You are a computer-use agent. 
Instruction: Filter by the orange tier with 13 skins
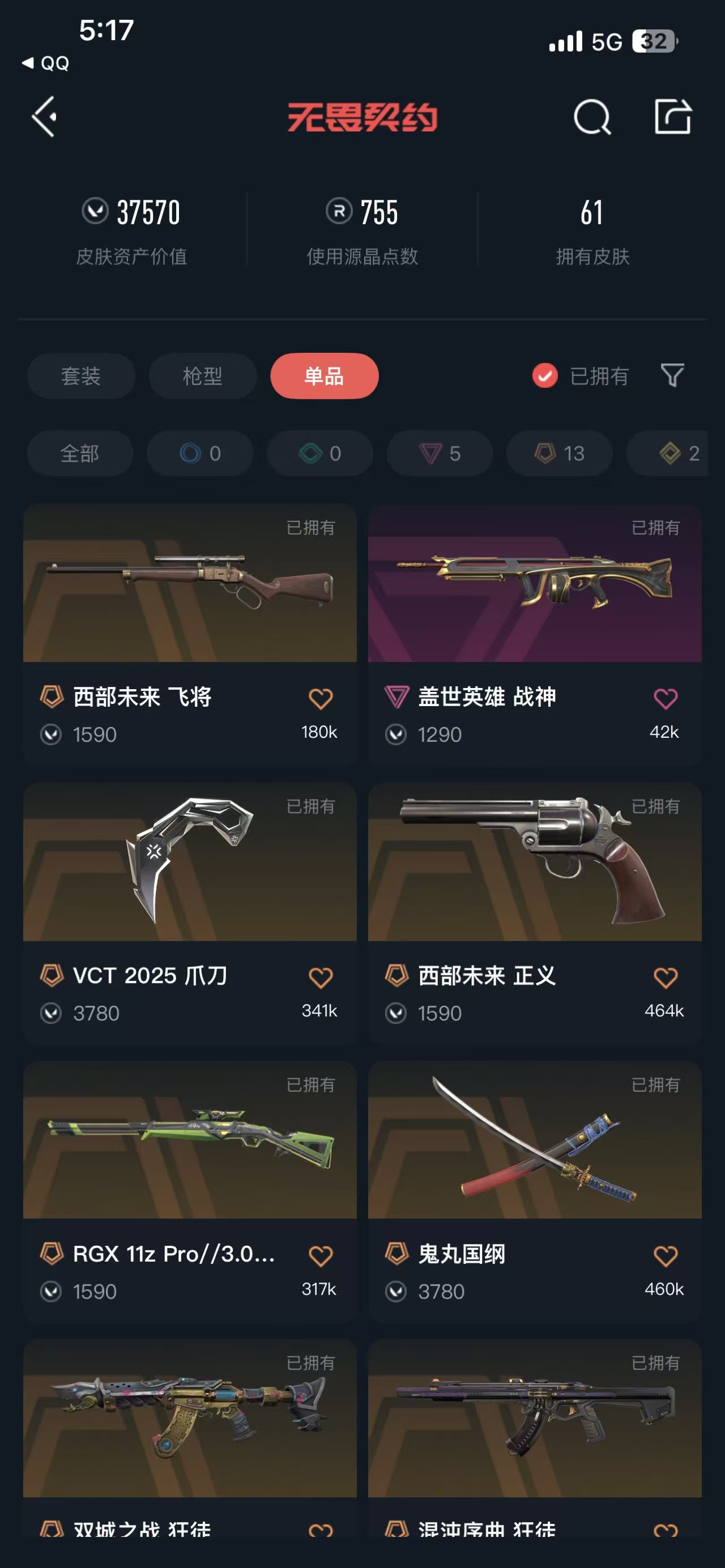pos(560,454)
